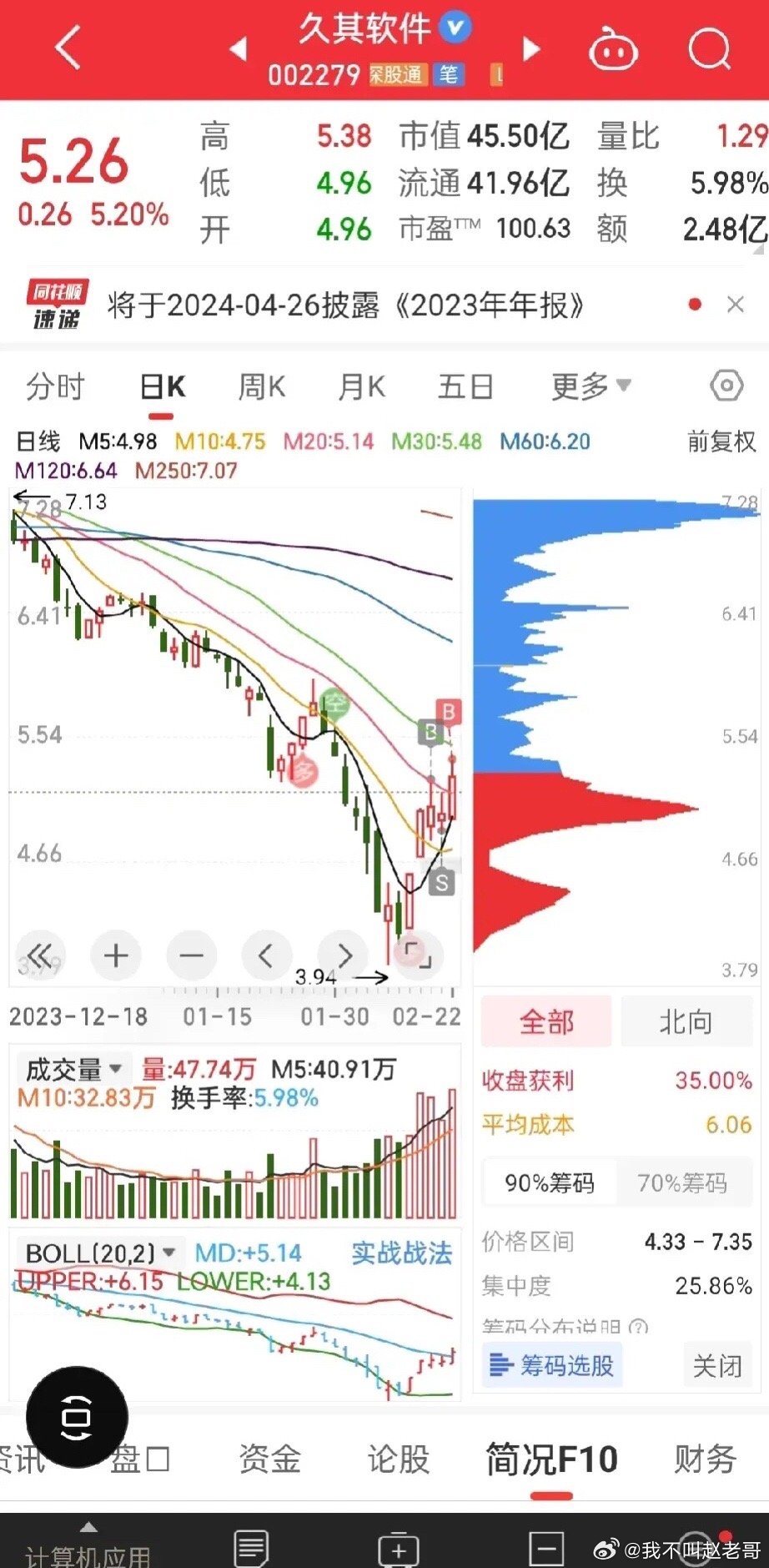Tap the search magnifier icon
769x1568 pixels.
click(708, 48)
